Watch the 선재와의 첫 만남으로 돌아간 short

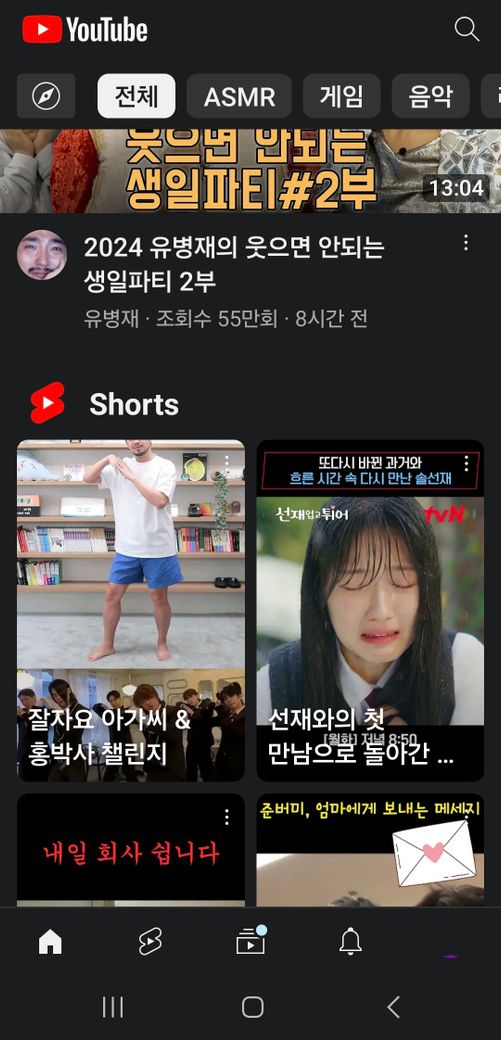[x=370, y=610]
